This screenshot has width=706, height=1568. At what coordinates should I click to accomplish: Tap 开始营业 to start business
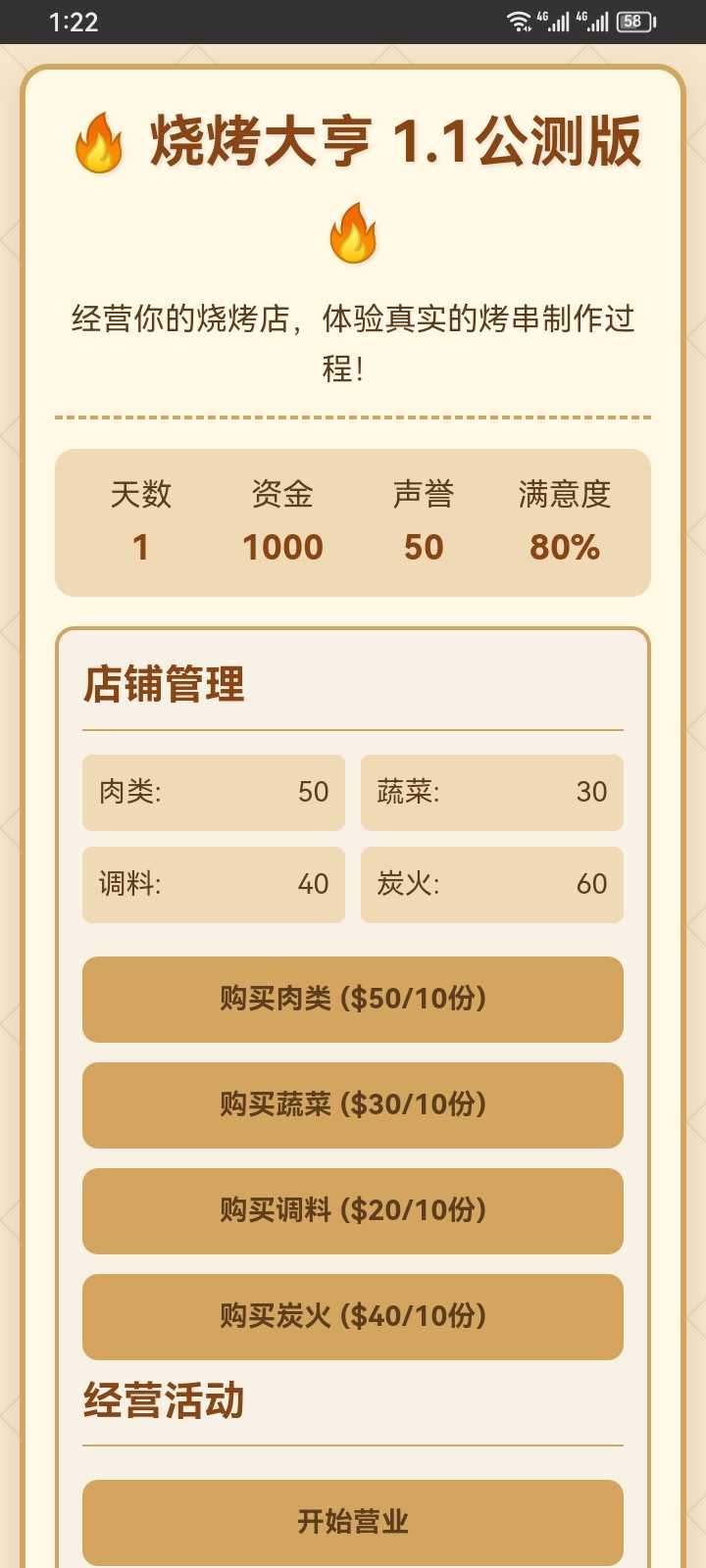point(353,1522)
